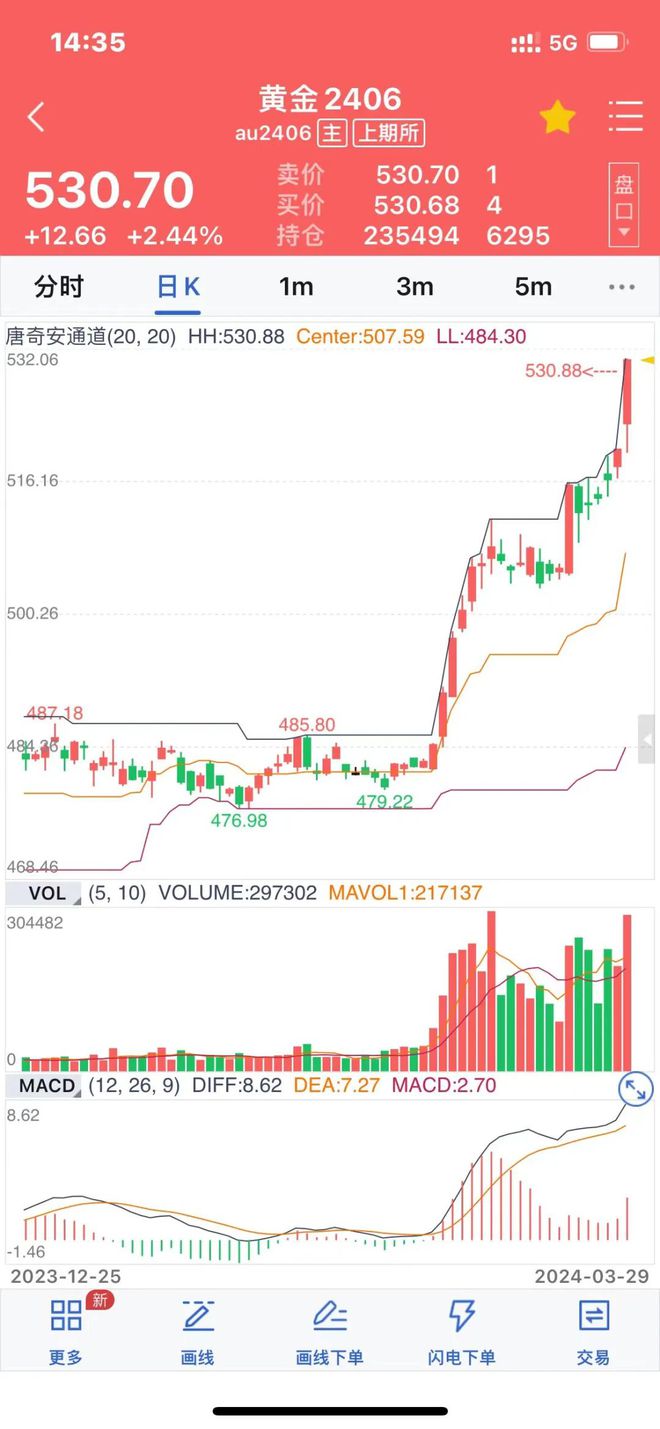Viewport: 660px width, 1429px height.
Task: Select the 日K chart tab
Action: point(179,287)
